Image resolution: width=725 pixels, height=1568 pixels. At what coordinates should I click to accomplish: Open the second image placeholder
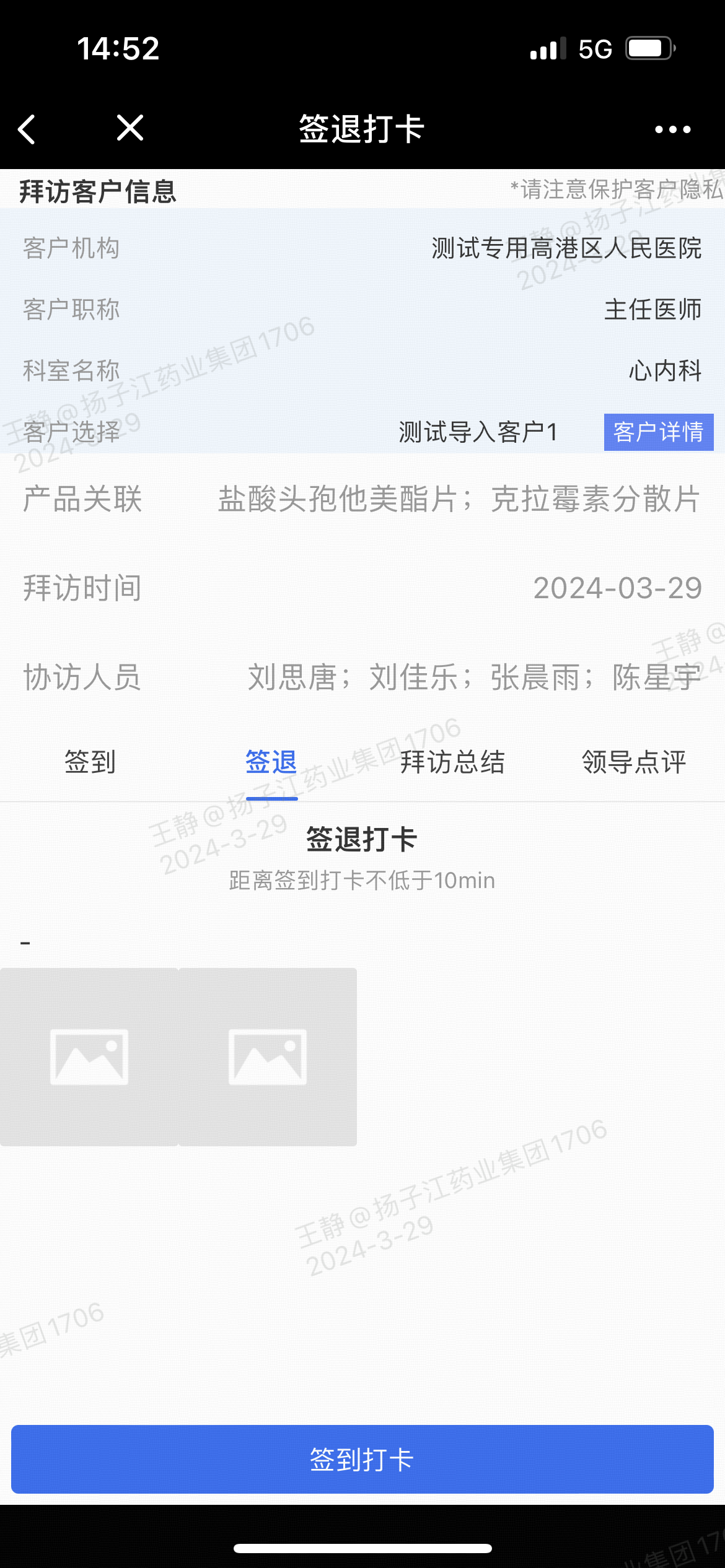(268, 1057)
